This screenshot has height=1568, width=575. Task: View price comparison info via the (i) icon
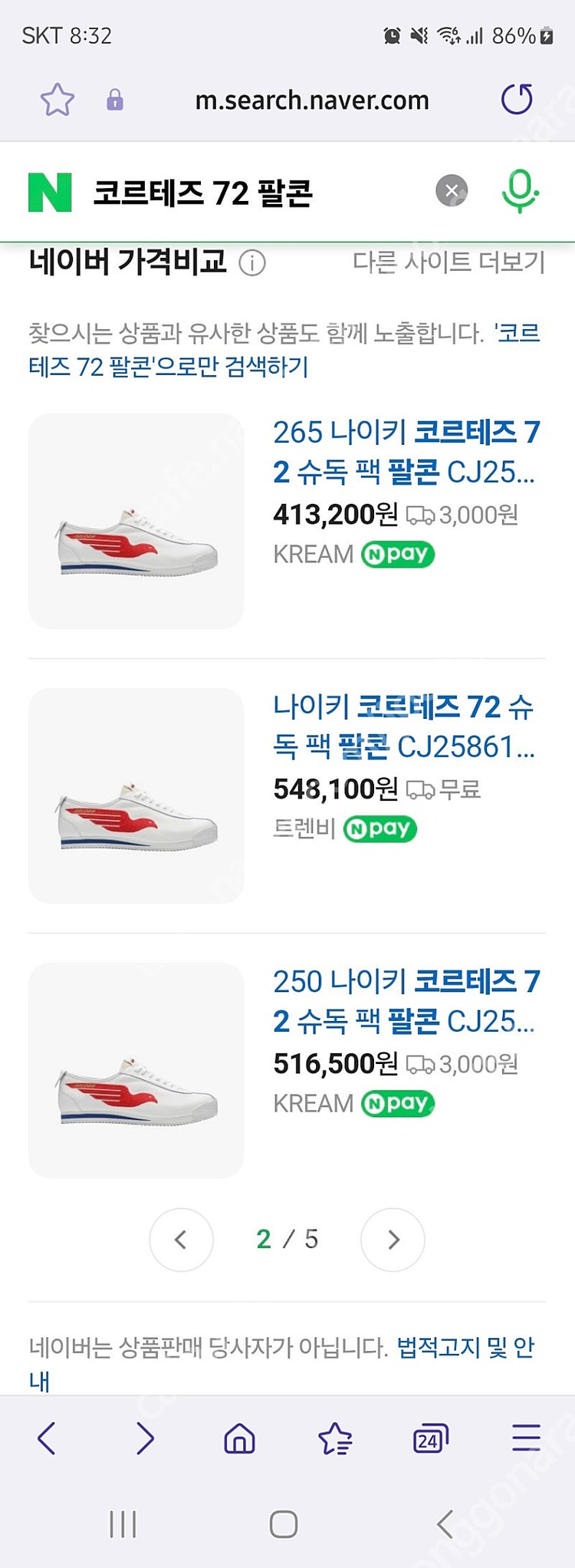coord(253,263)
